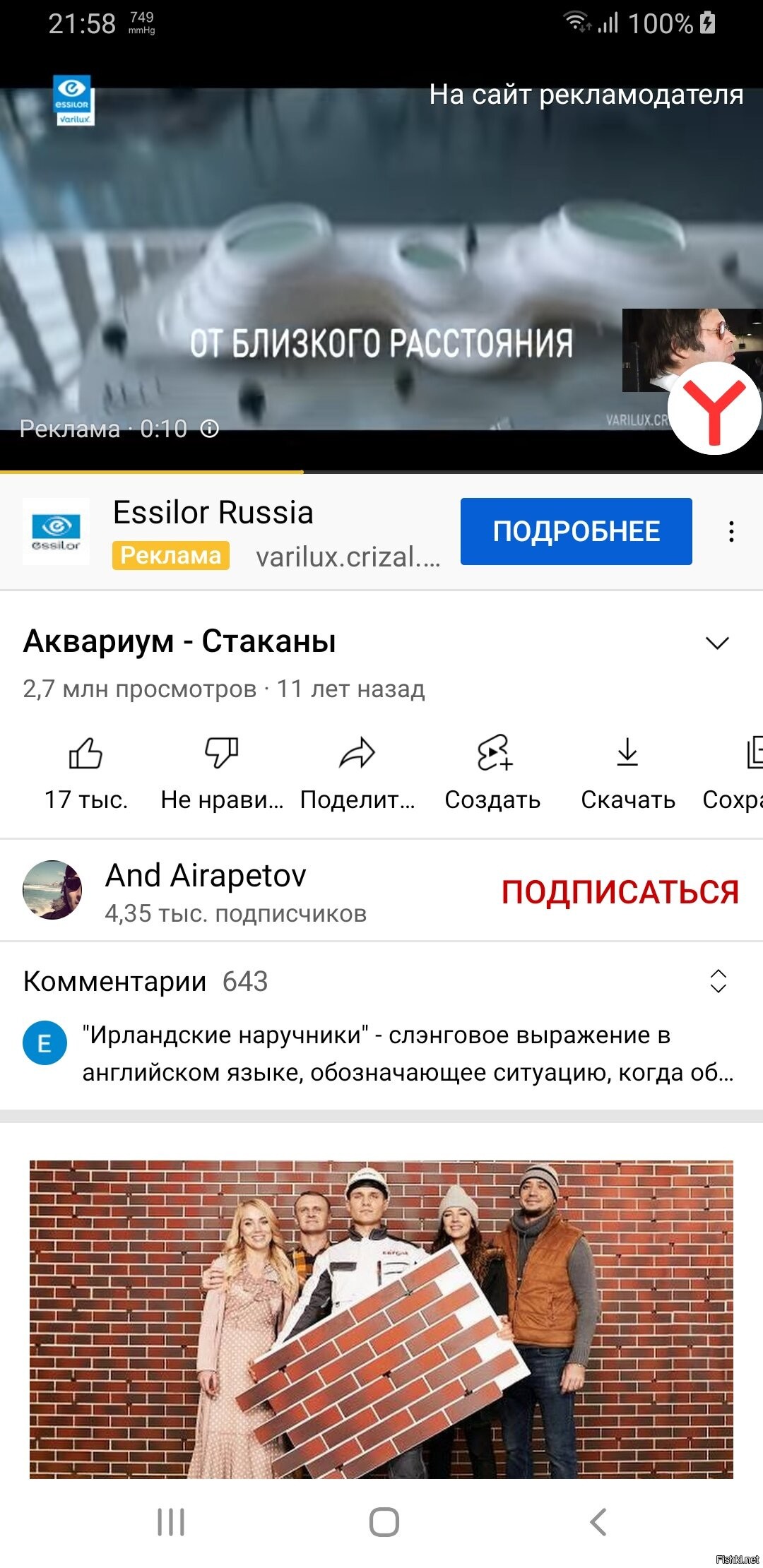Expand the video description chevron
This screenshot has width=763, height=1568.
717,643
